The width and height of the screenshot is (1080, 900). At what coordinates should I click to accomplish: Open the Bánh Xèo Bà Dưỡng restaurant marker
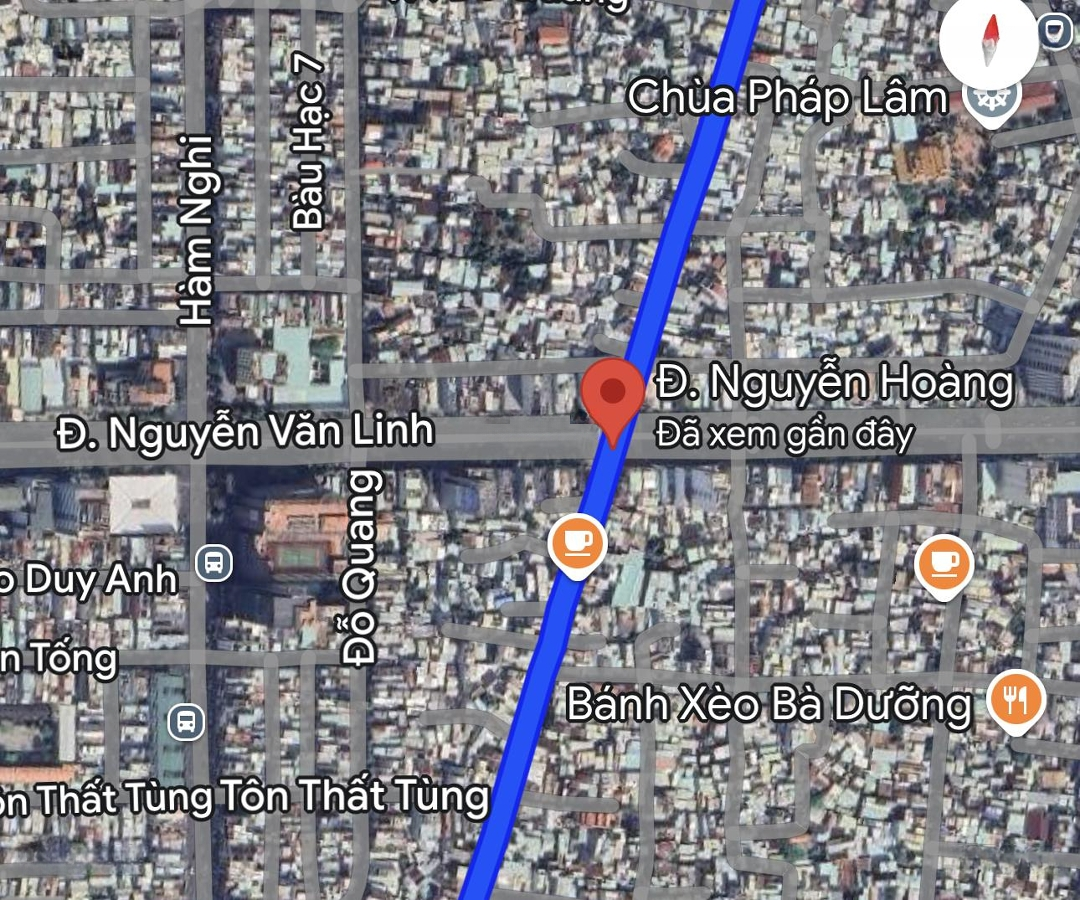pyautogui.click(x=1017, y=699)
